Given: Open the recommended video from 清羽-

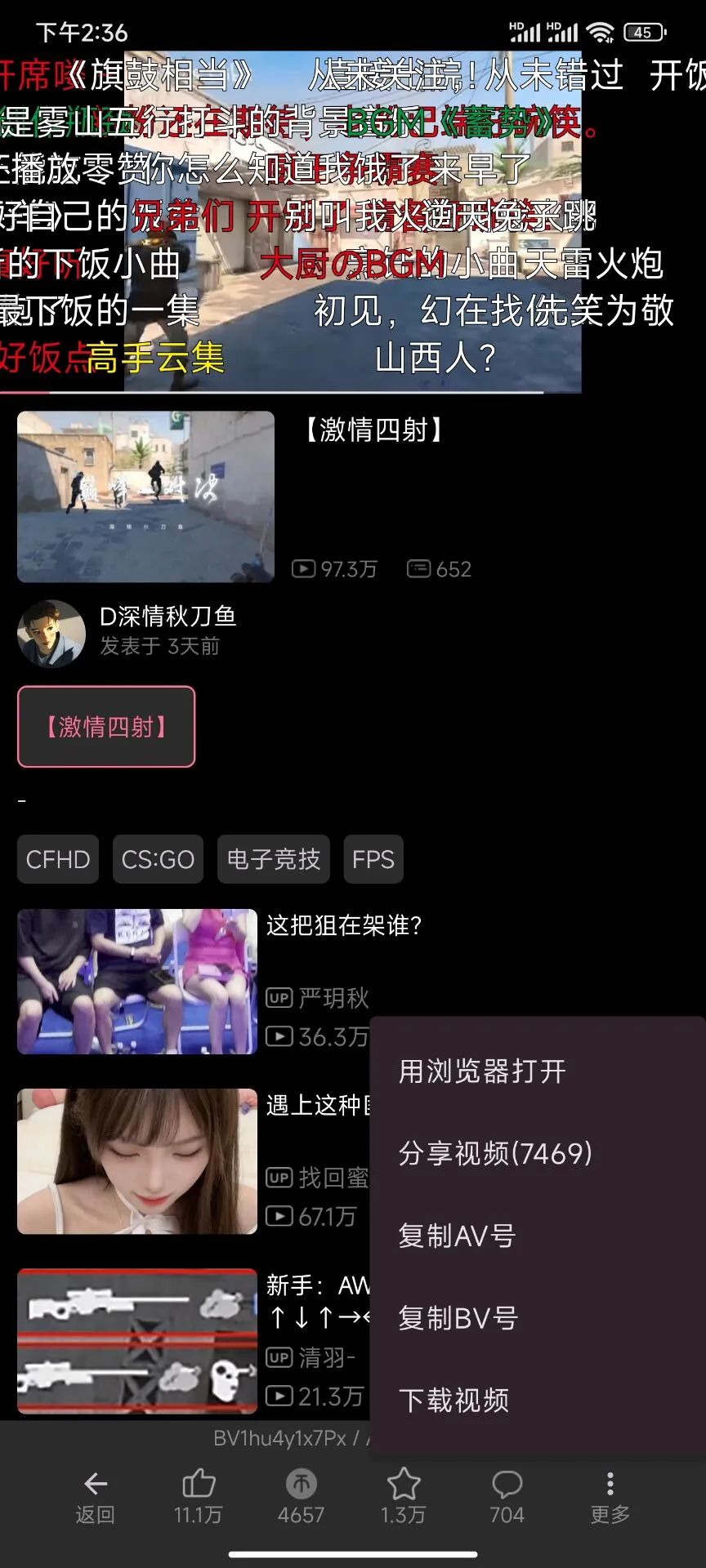Looking at the screenshot, I should coord(137,1341).
